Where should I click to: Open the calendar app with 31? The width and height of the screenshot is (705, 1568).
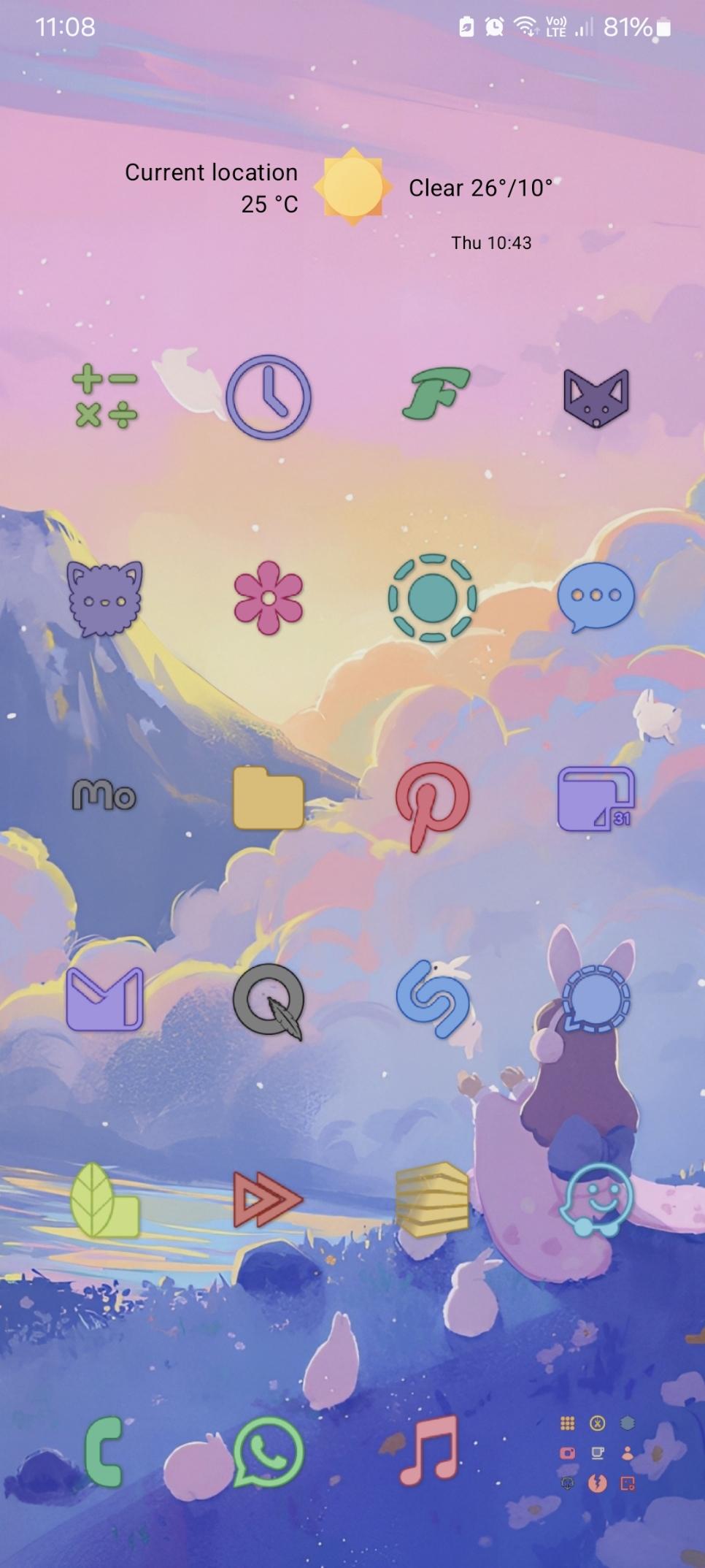click(596, 798)
